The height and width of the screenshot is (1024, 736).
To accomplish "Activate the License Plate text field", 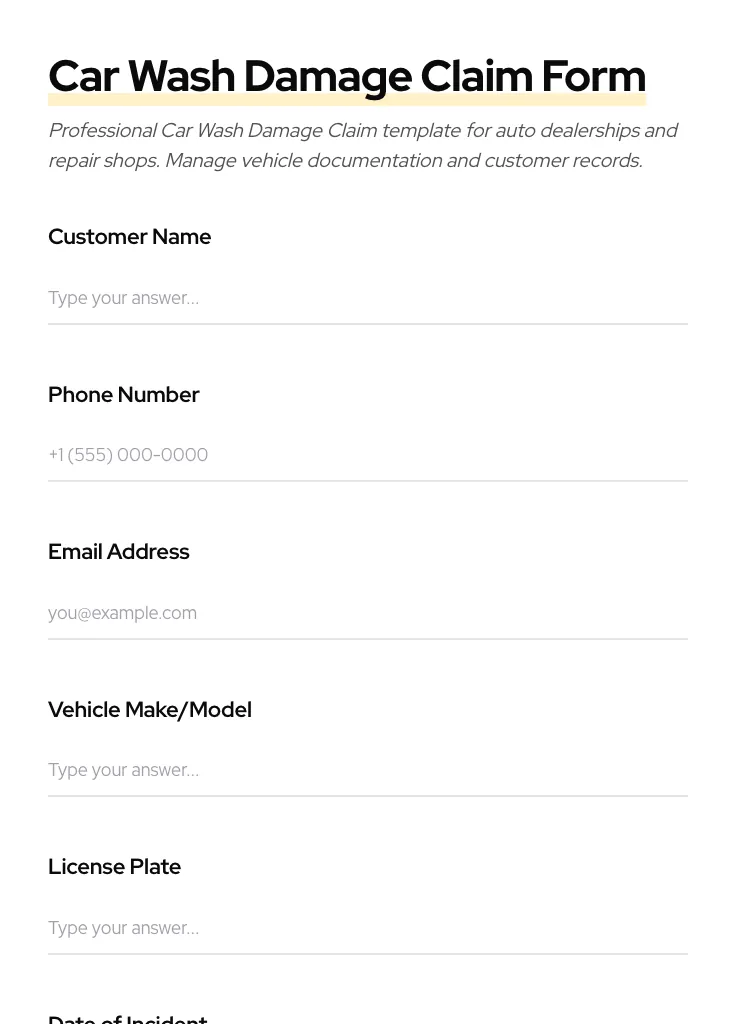I will [367, 928].
